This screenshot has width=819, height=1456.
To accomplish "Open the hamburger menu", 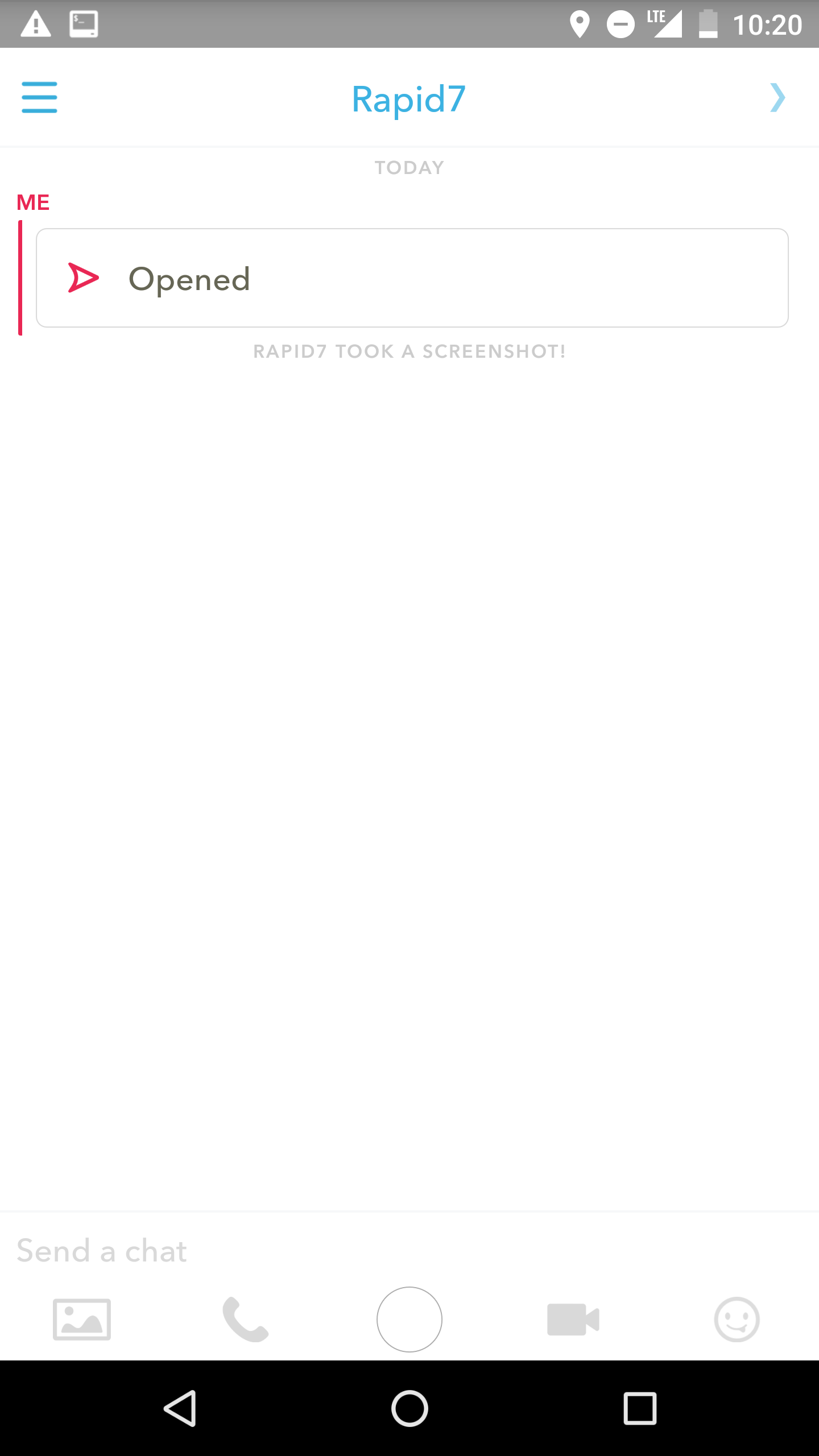I will (x=39, y=97).
